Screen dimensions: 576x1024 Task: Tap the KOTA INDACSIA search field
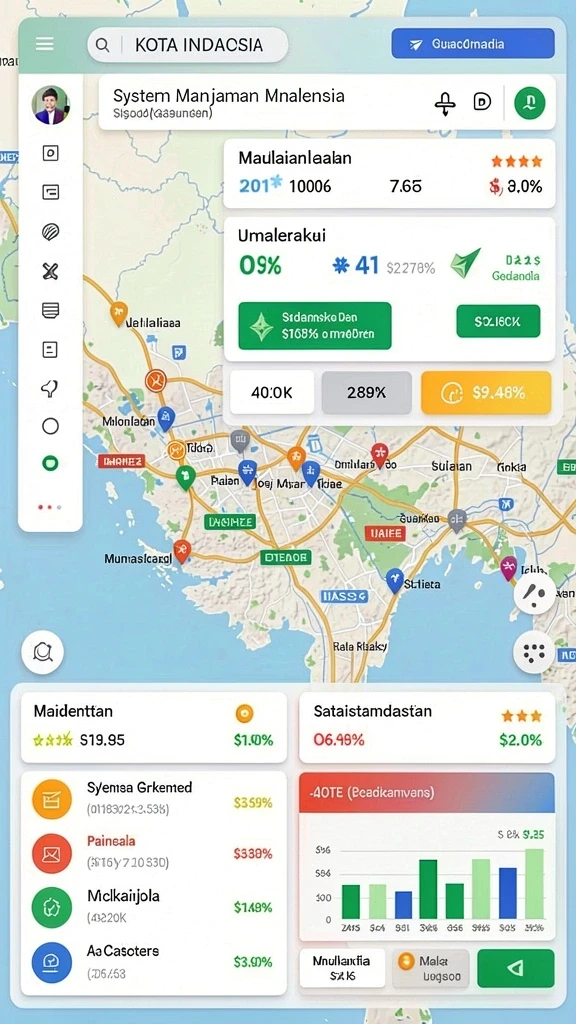pos(187,45)
